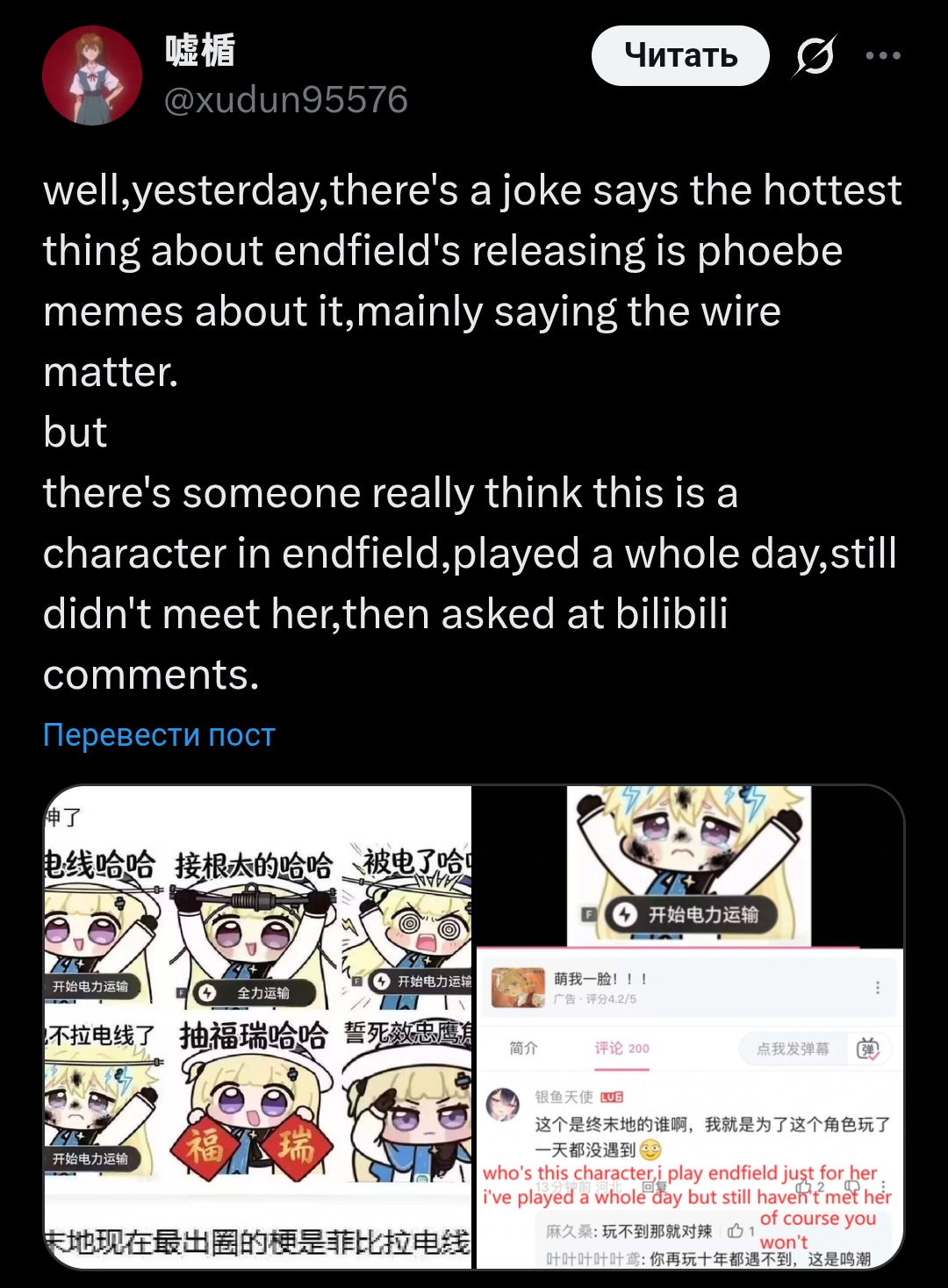This screenshot has width=948, height=1288.
Task: Open the three-dot overflow menu
Action: pos(883,55)
